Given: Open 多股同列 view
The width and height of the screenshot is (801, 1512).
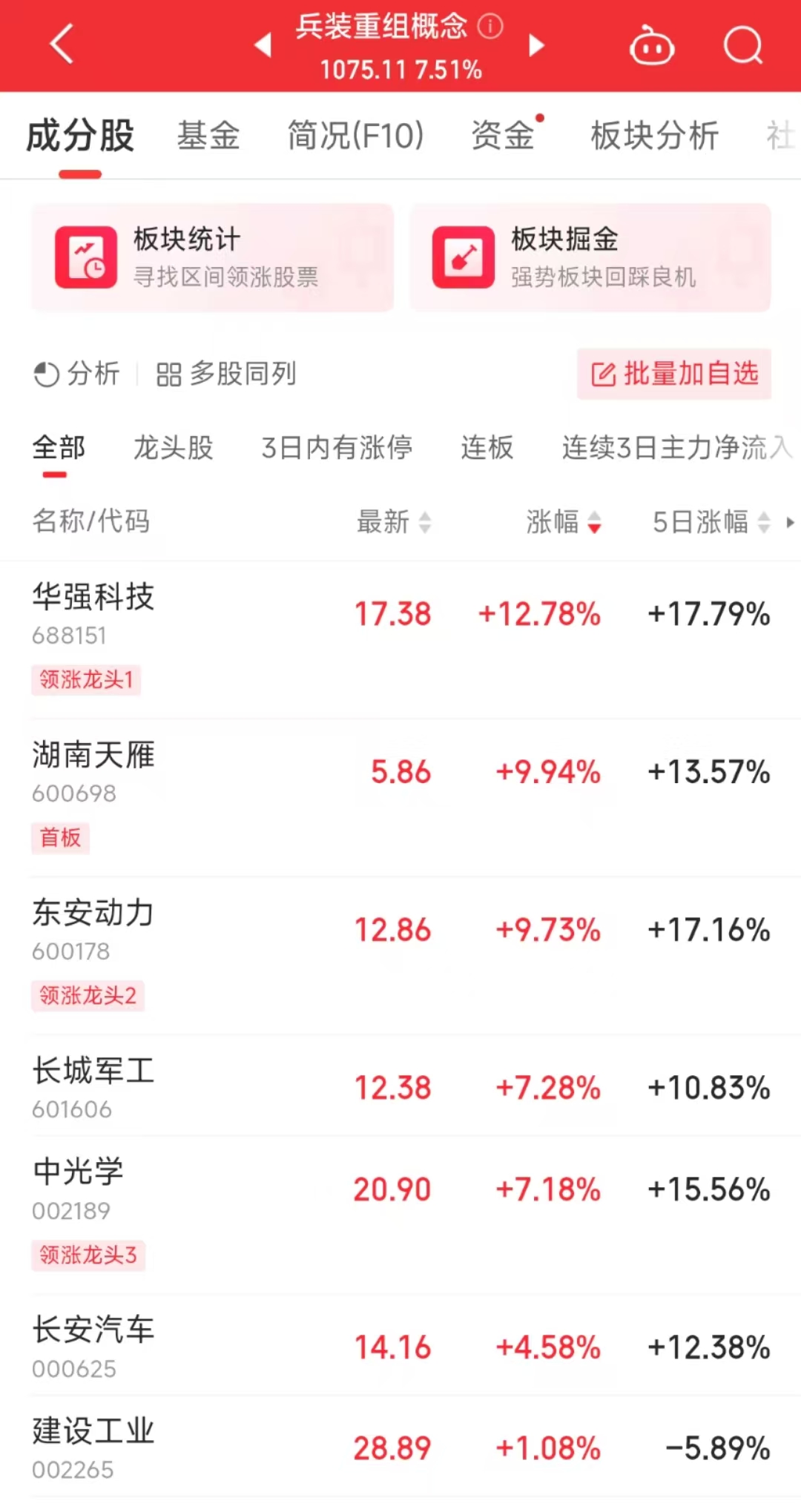Looking at the screenshot, I should (x=226, y=374).
